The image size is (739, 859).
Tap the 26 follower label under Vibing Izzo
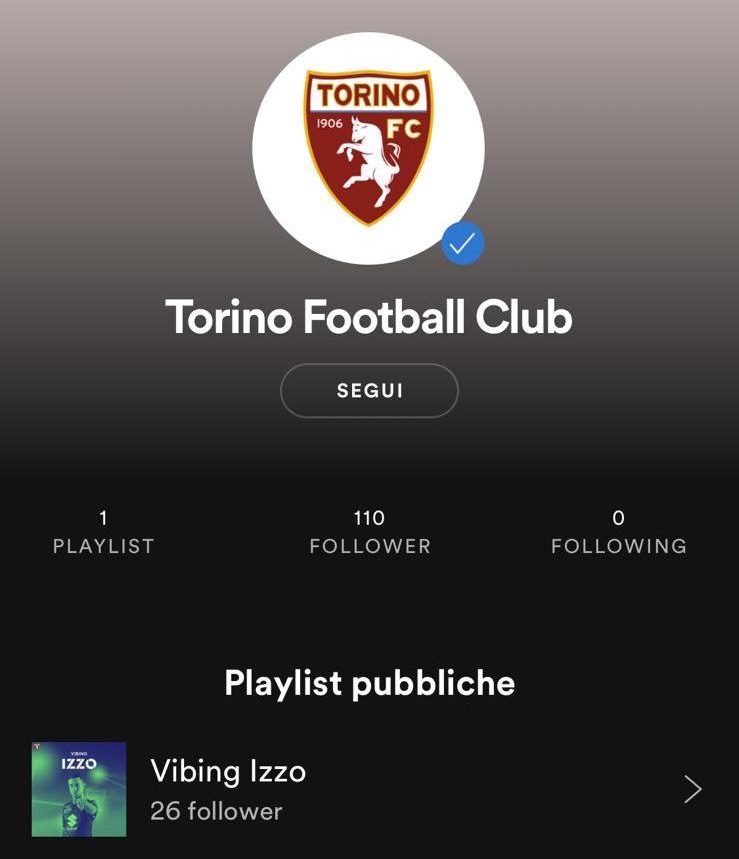tap(216, 812)
